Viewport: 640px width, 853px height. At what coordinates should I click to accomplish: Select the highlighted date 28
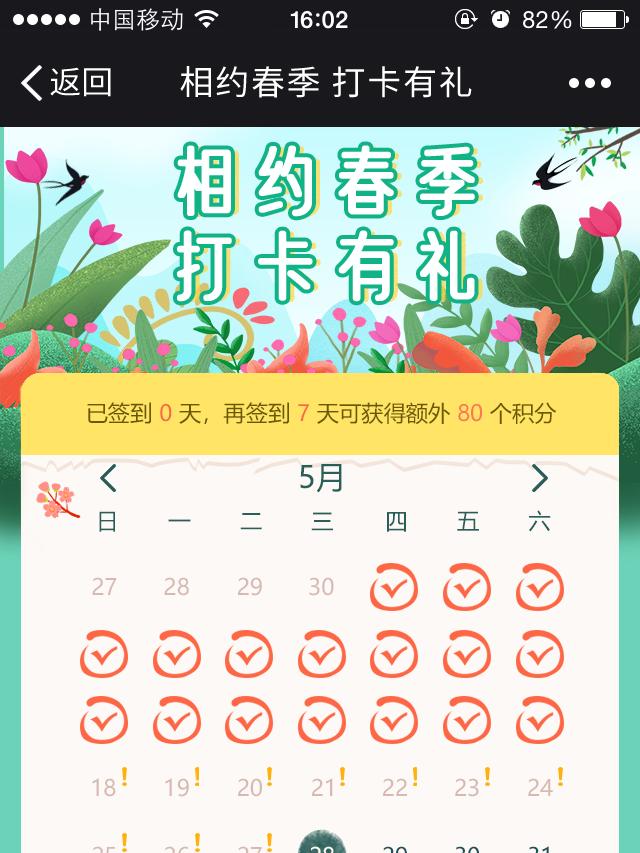[321, 843]
